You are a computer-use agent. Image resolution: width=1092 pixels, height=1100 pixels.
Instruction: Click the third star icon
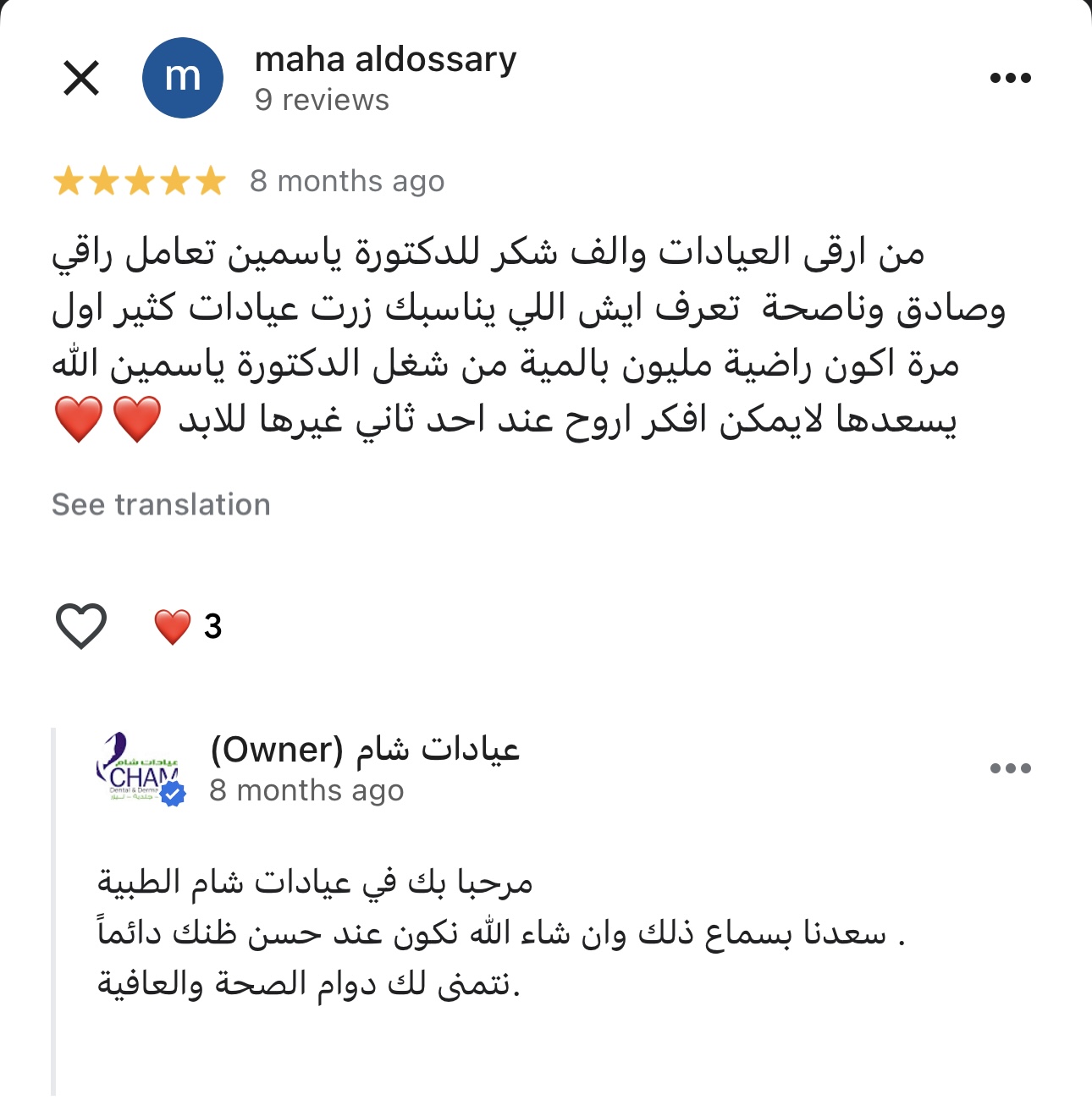(x=138, y=180)
